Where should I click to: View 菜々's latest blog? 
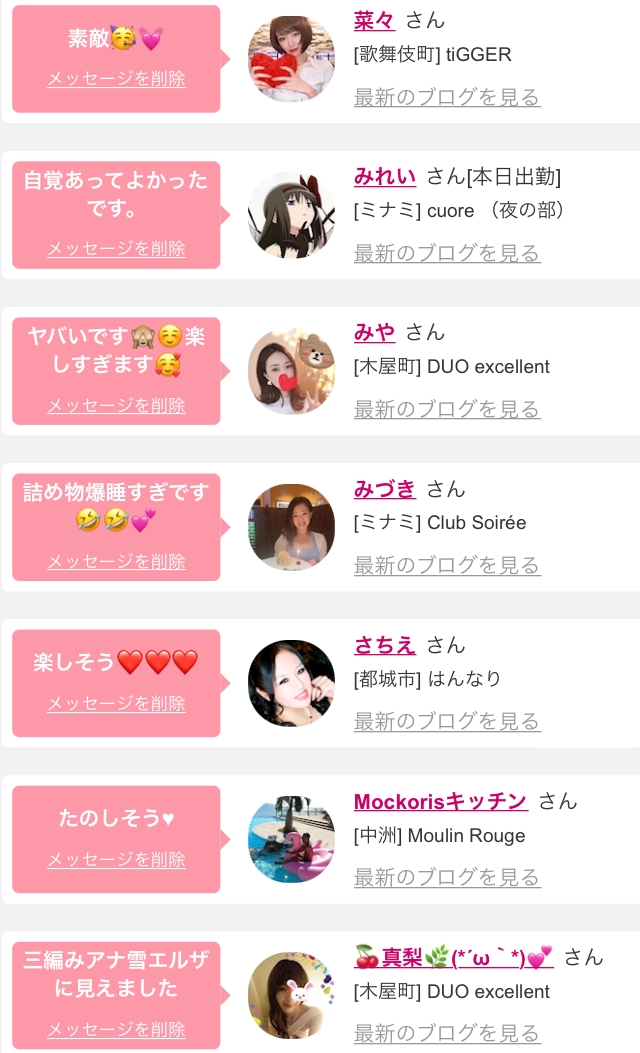(447, 97)
